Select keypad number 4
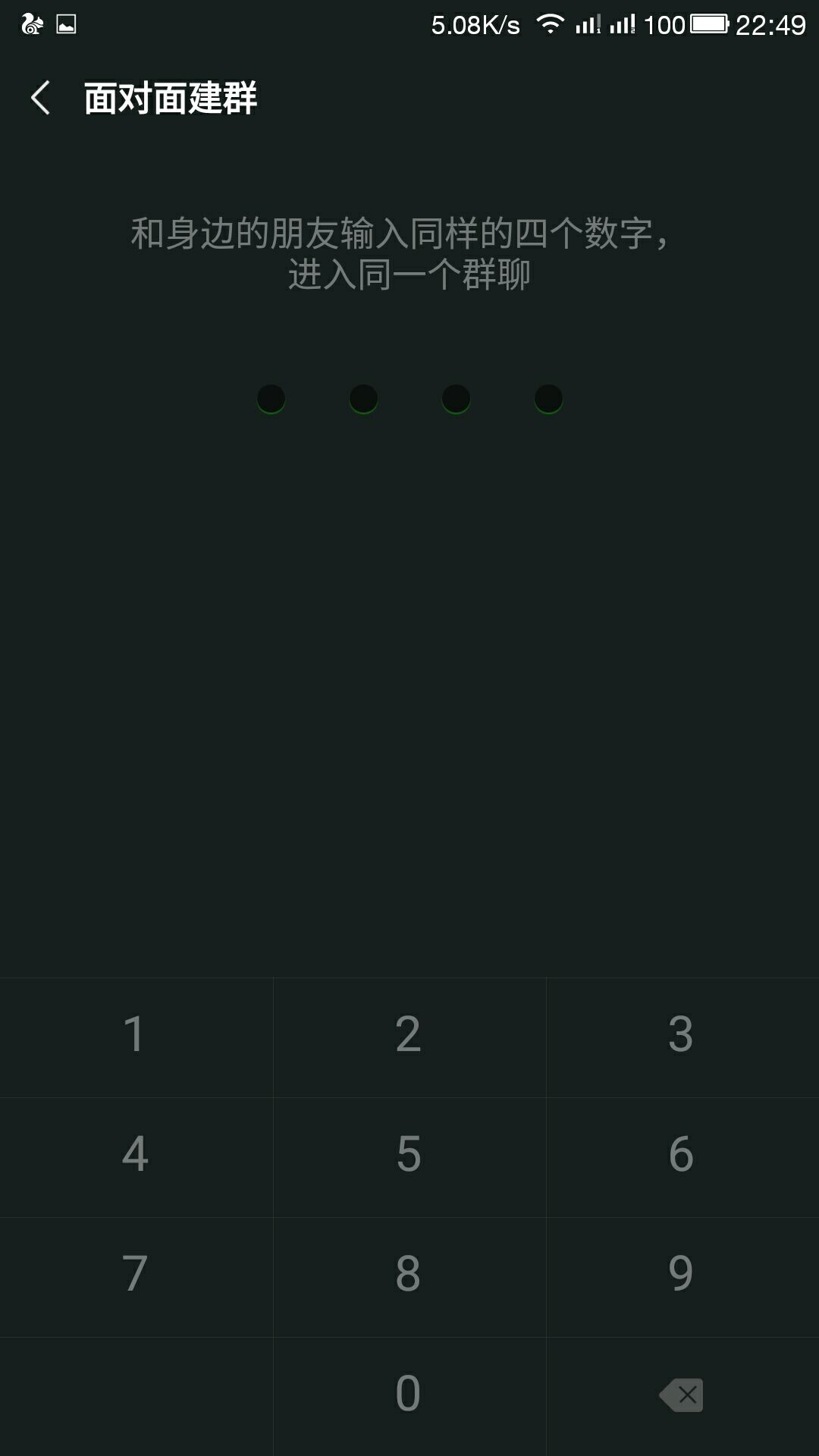Screen dimensions: 819x1456 click(x=135, y=1155)
